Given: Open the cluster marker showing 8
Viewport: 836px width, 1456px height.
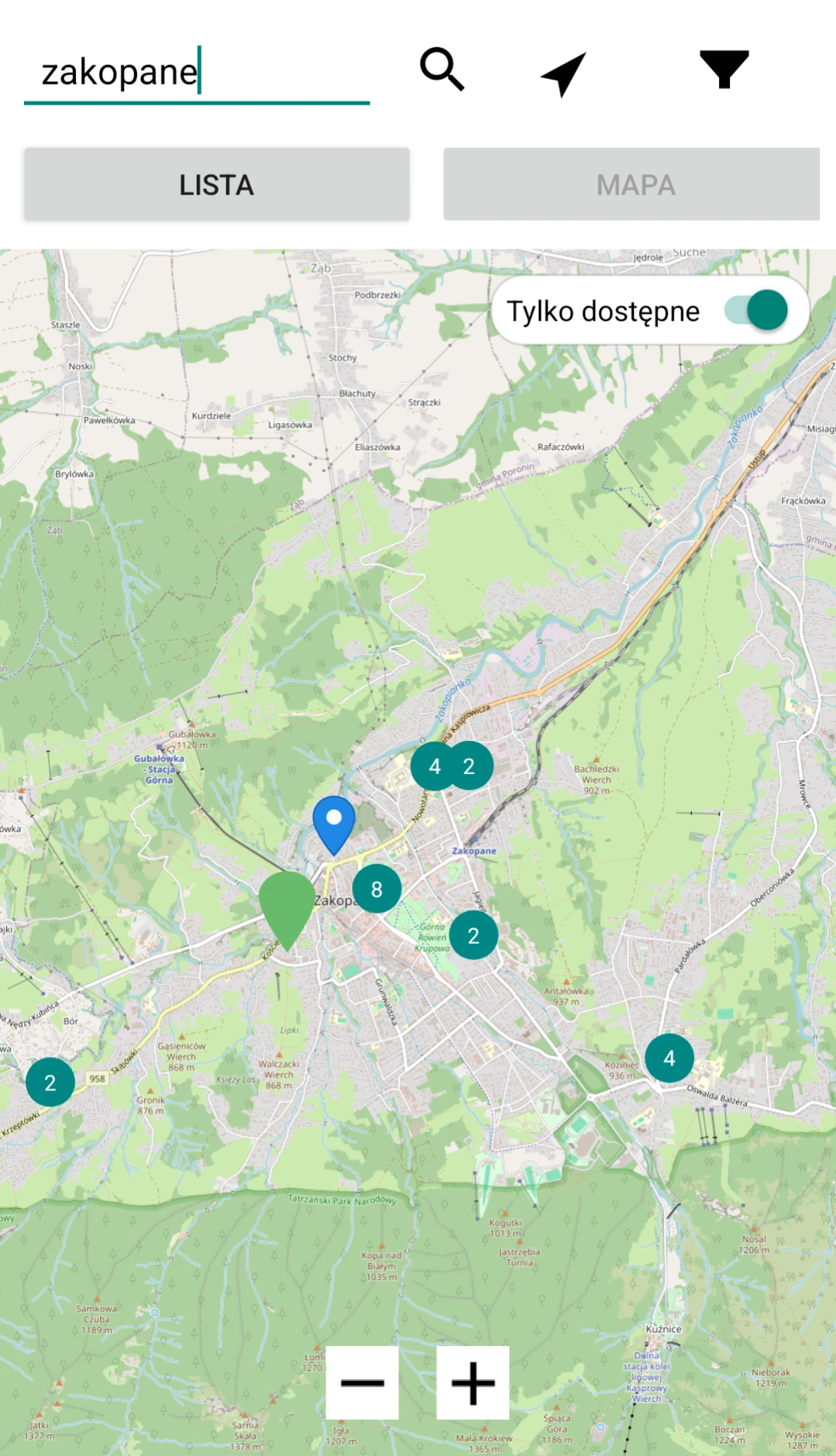Looking at the screenshot, I should [377, 889].
